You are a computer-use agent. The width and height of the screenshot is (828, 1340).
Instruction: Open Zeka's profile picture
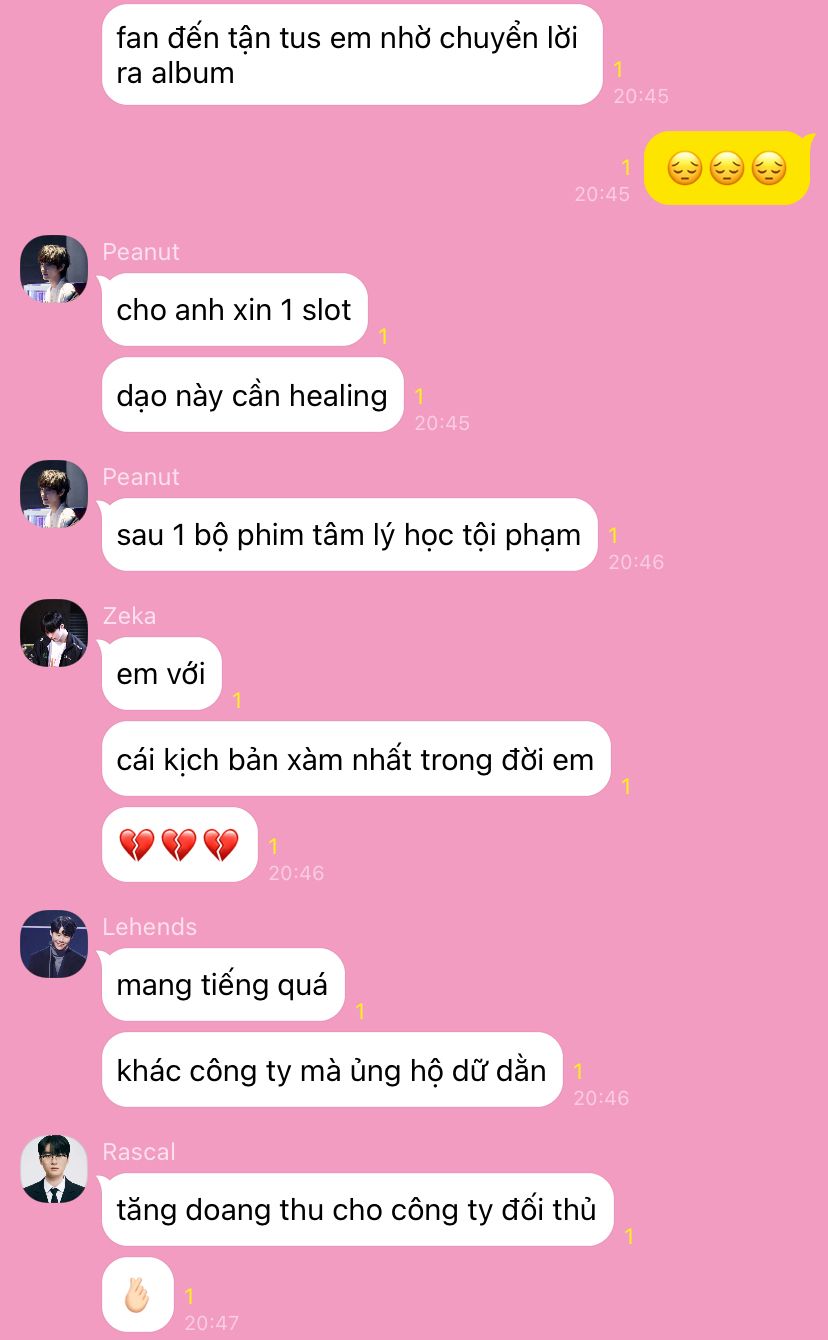pyautogui.click(x=54, y=633)
